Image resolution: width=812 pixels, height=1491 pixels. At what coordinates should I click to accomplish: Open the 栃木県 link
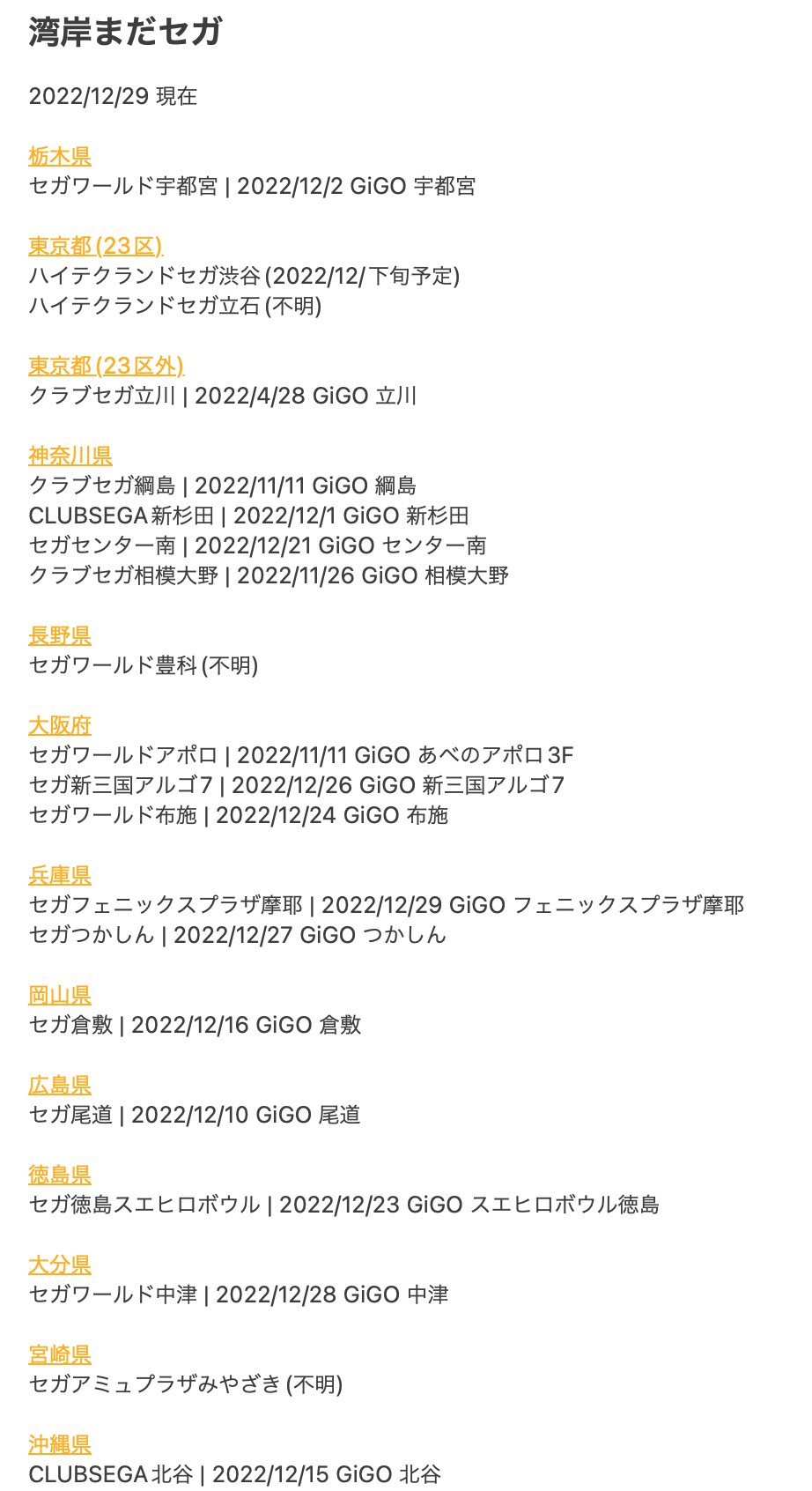pos(60,156)
